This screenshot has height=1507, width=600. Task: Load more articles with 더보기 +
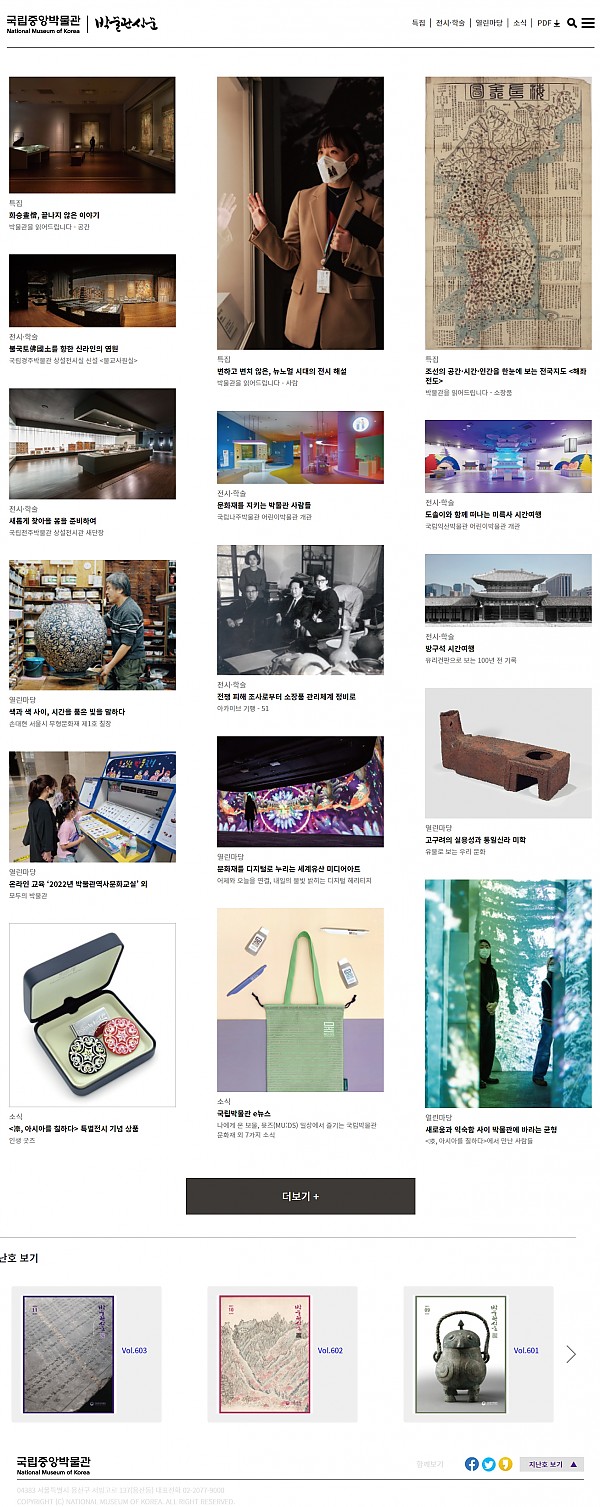tap(300, 1196)
